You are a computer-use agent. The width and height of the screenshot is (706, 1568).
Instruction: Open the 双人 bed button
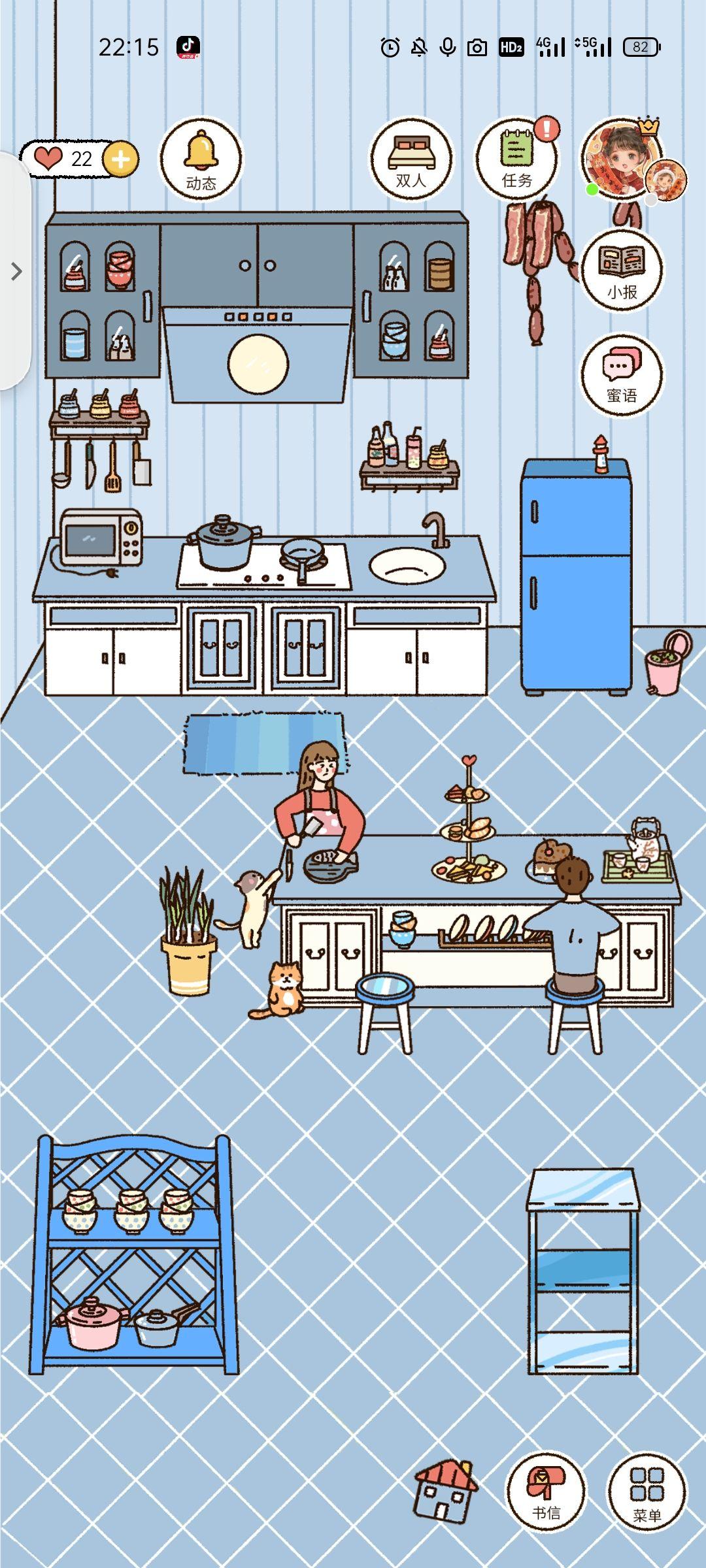411,158
